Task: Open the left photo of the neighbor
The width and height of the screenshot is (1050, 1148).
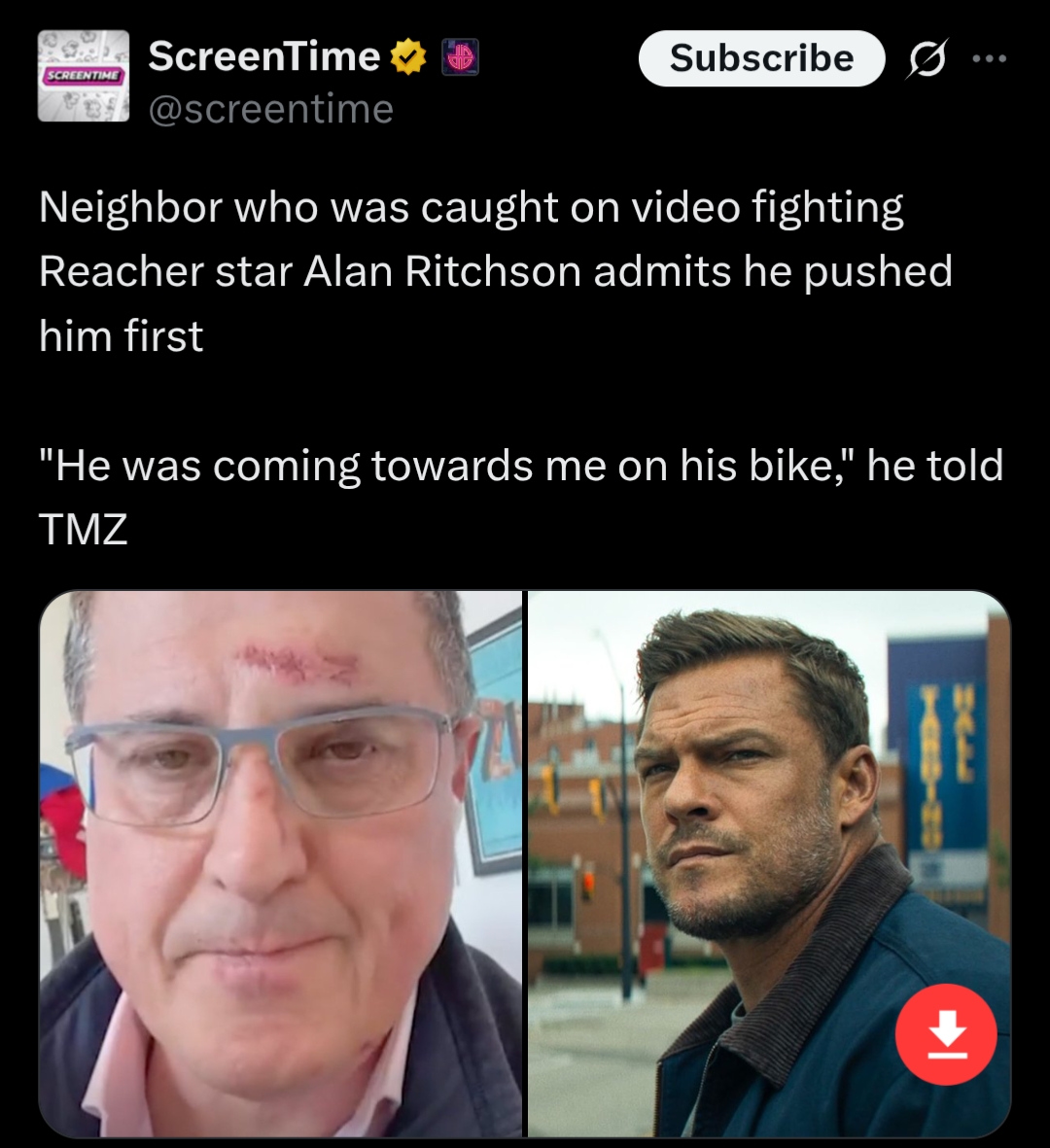Action: 281,863
